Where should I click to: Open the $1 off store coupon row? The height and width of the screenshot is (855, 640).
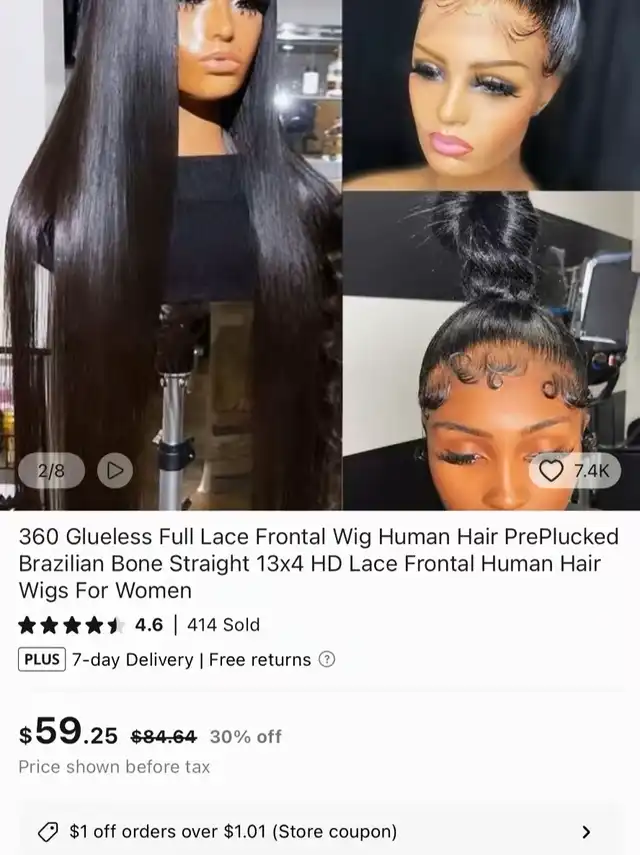[x=320, y=831]
